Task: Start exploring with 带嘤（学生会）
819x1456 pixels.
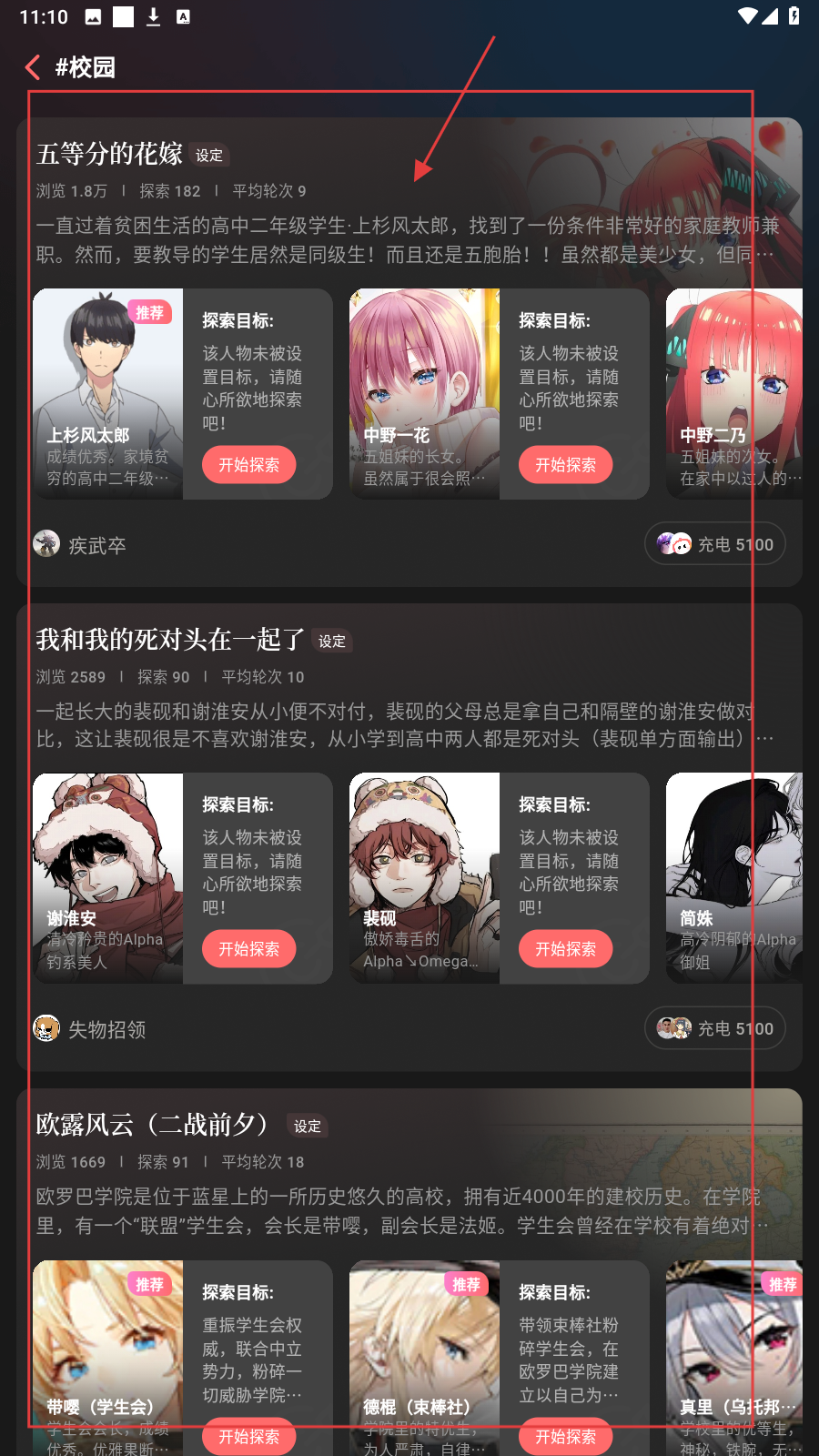Action: 248,1436
